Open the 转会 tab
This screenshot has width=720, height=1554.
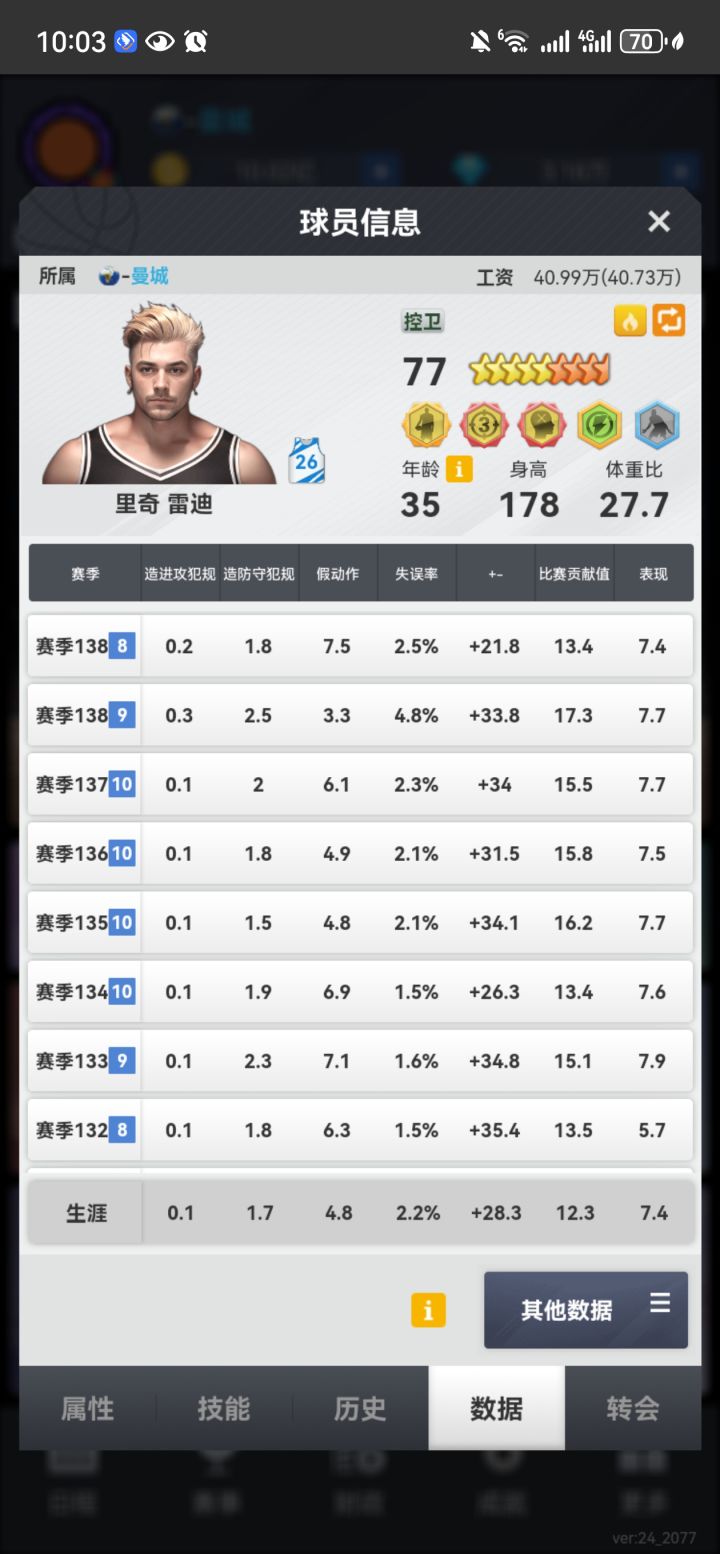632,1408
